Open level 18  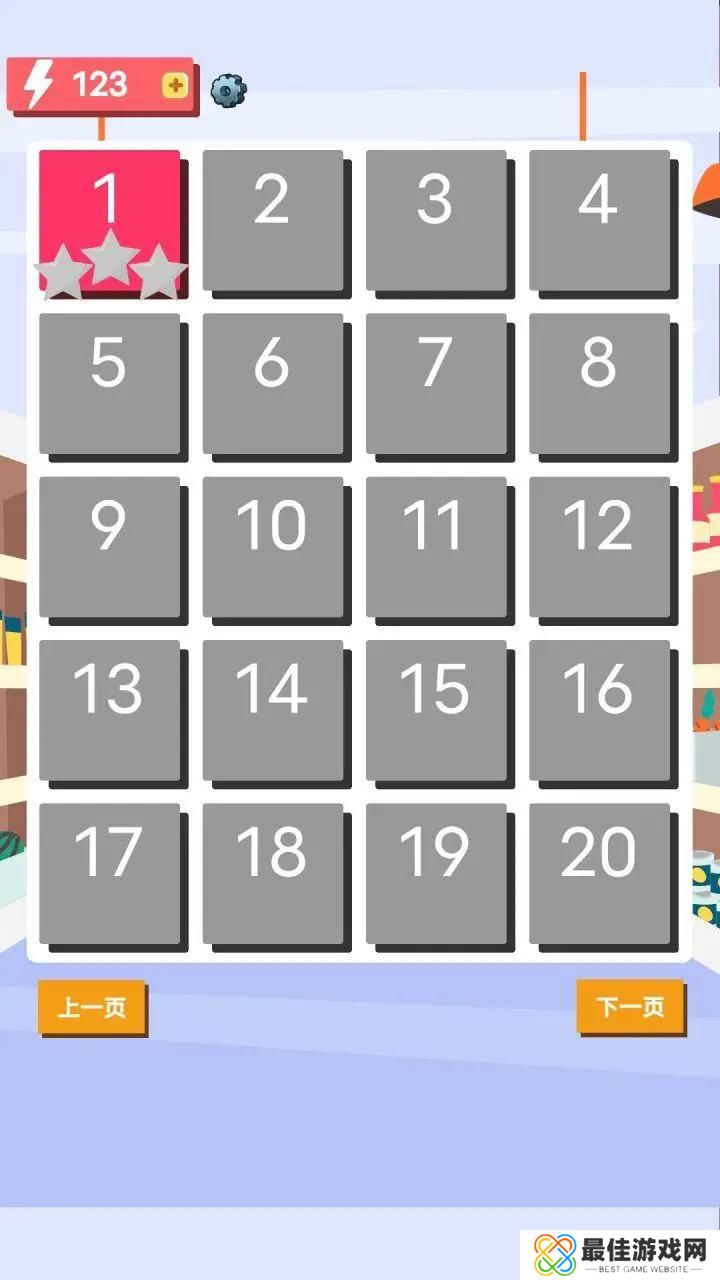(x=272, y=872)
